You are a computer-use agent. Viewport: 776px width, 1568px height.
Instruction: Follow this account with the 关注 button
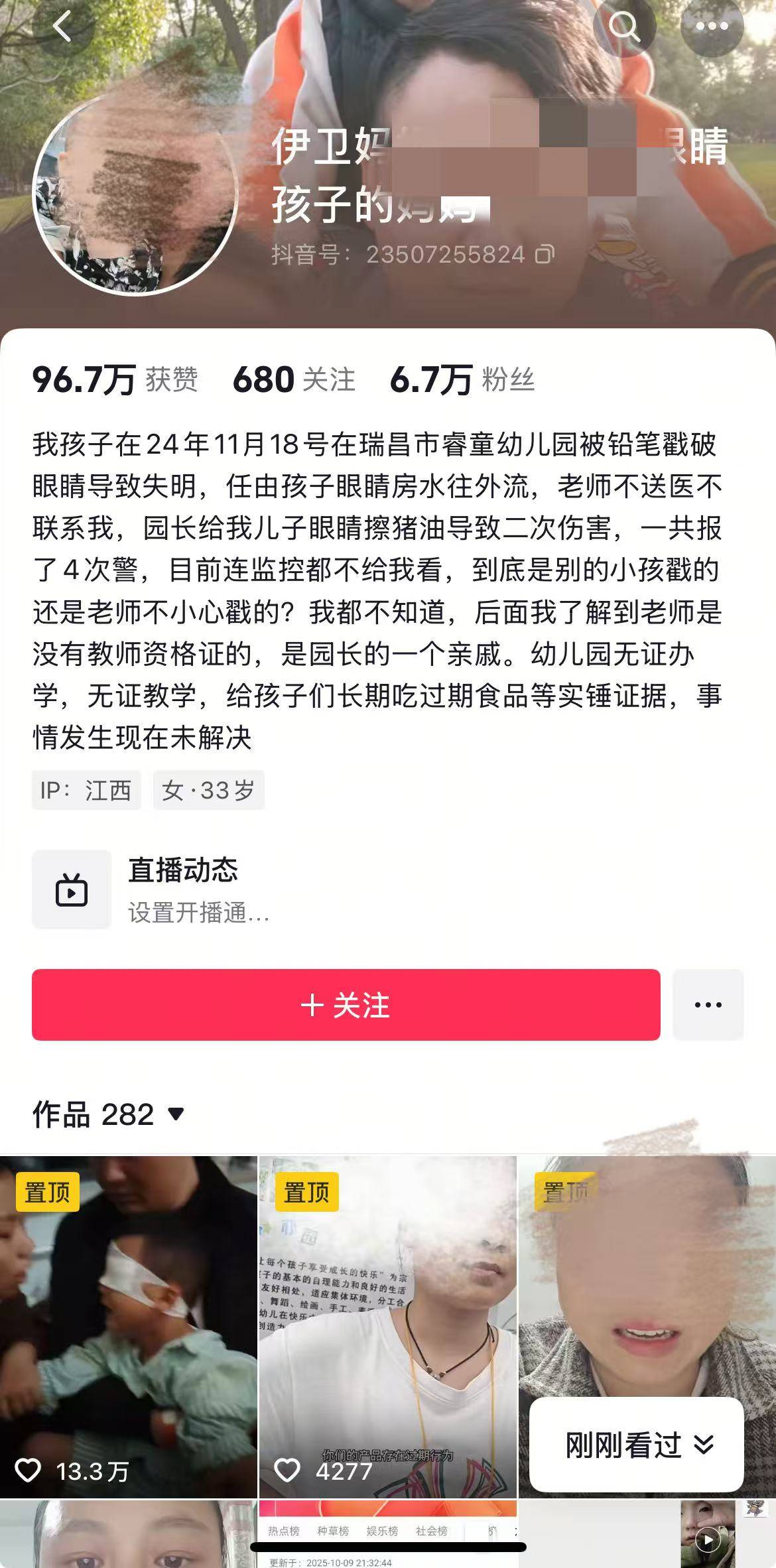[x=346, y=1004]
